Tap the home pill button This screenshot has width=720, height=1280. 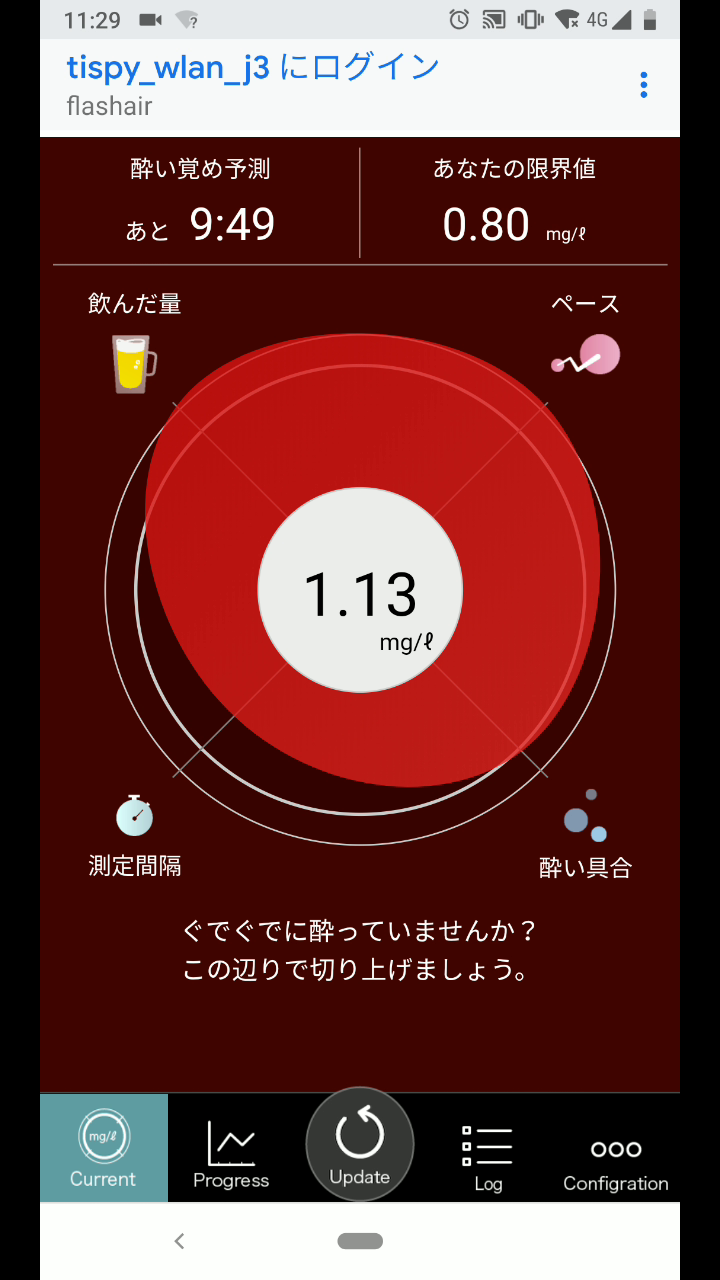(360, 1241)
